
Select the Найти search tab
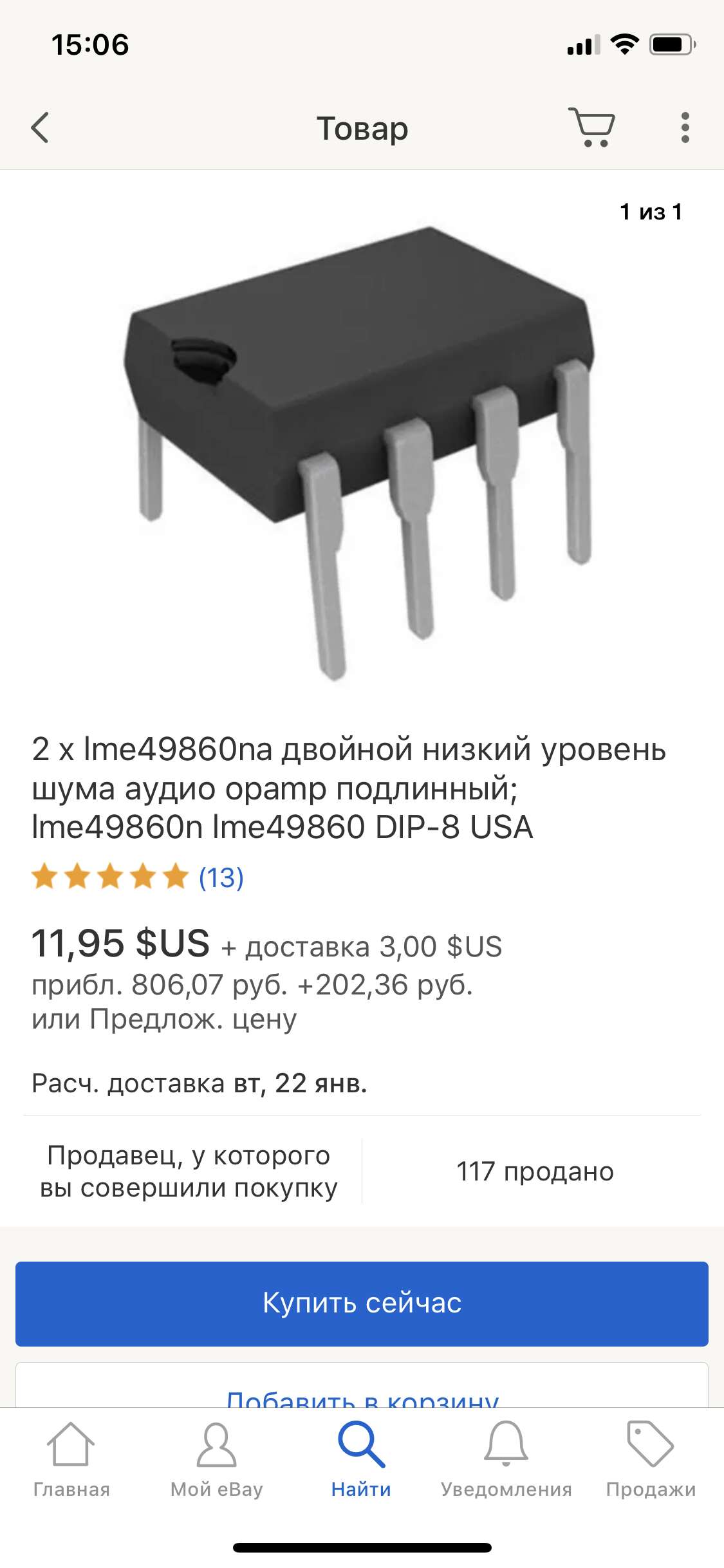(361, 1461)
